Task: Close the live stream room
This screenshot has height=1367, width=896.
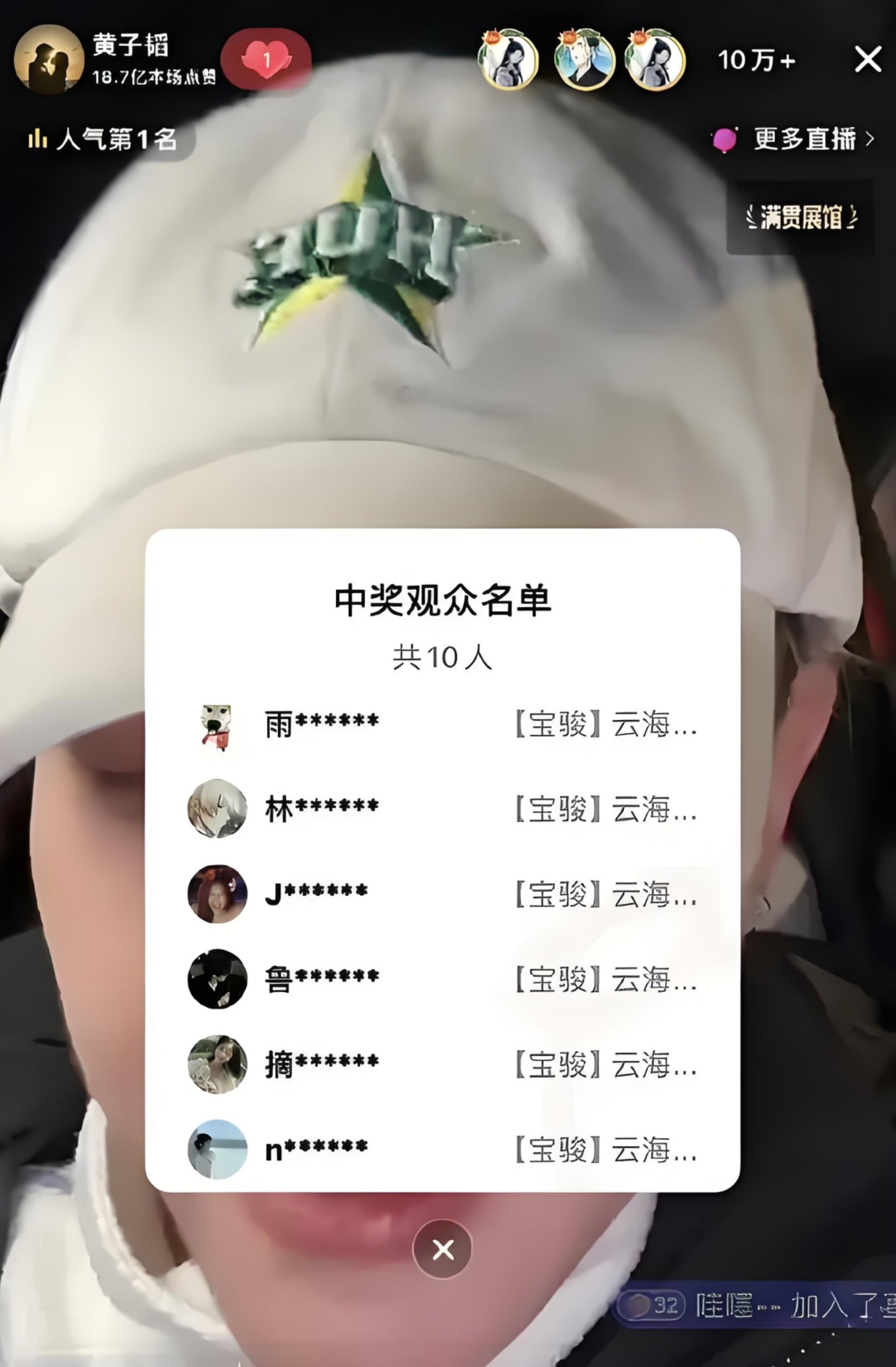Action: (x=867, y=60)
